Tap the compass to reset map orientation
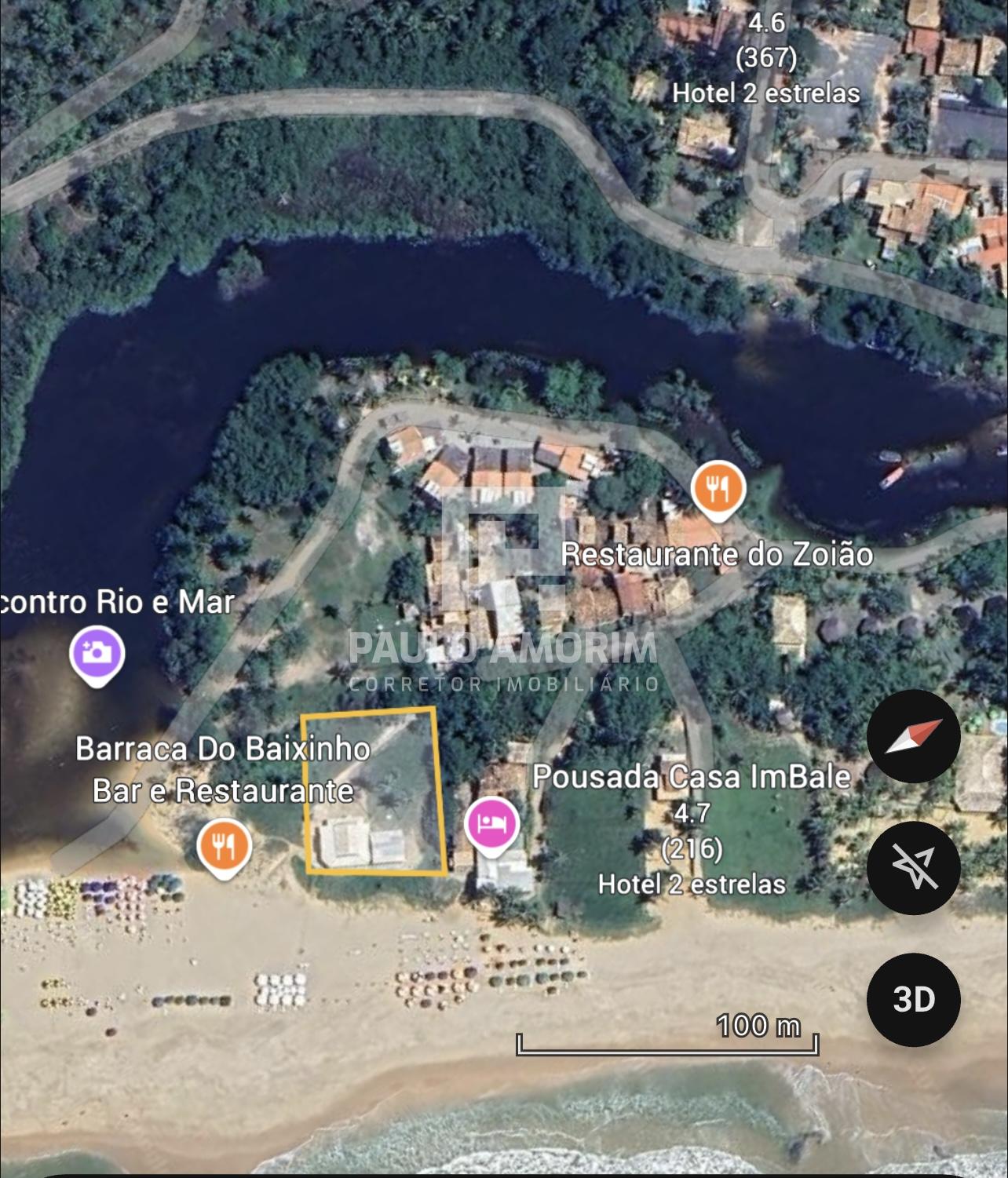The height and width of the screenshot is (1178, 1008). tap(913, 736)
